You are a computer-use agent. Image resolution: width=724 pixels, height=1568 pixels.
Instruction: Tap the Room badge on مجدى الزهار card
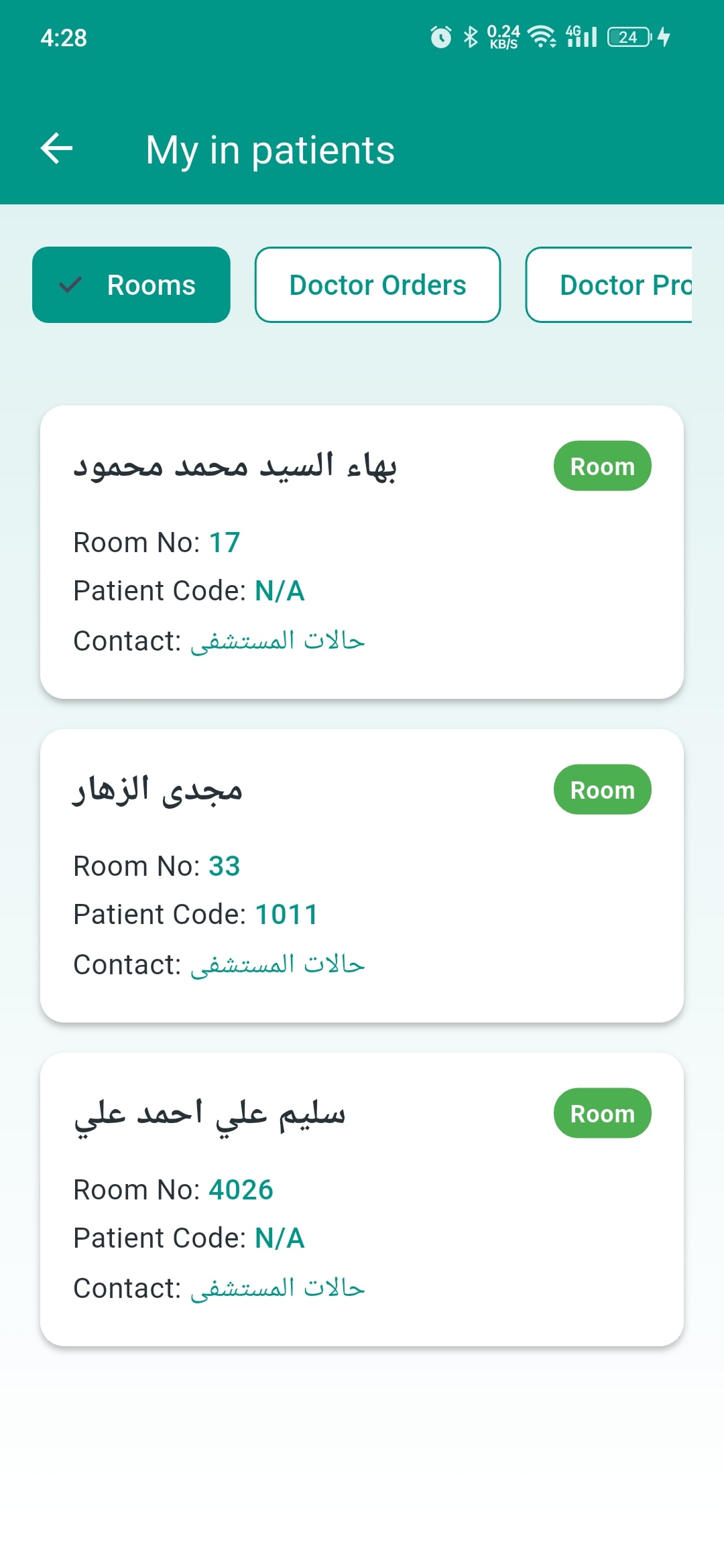[601, 789]
